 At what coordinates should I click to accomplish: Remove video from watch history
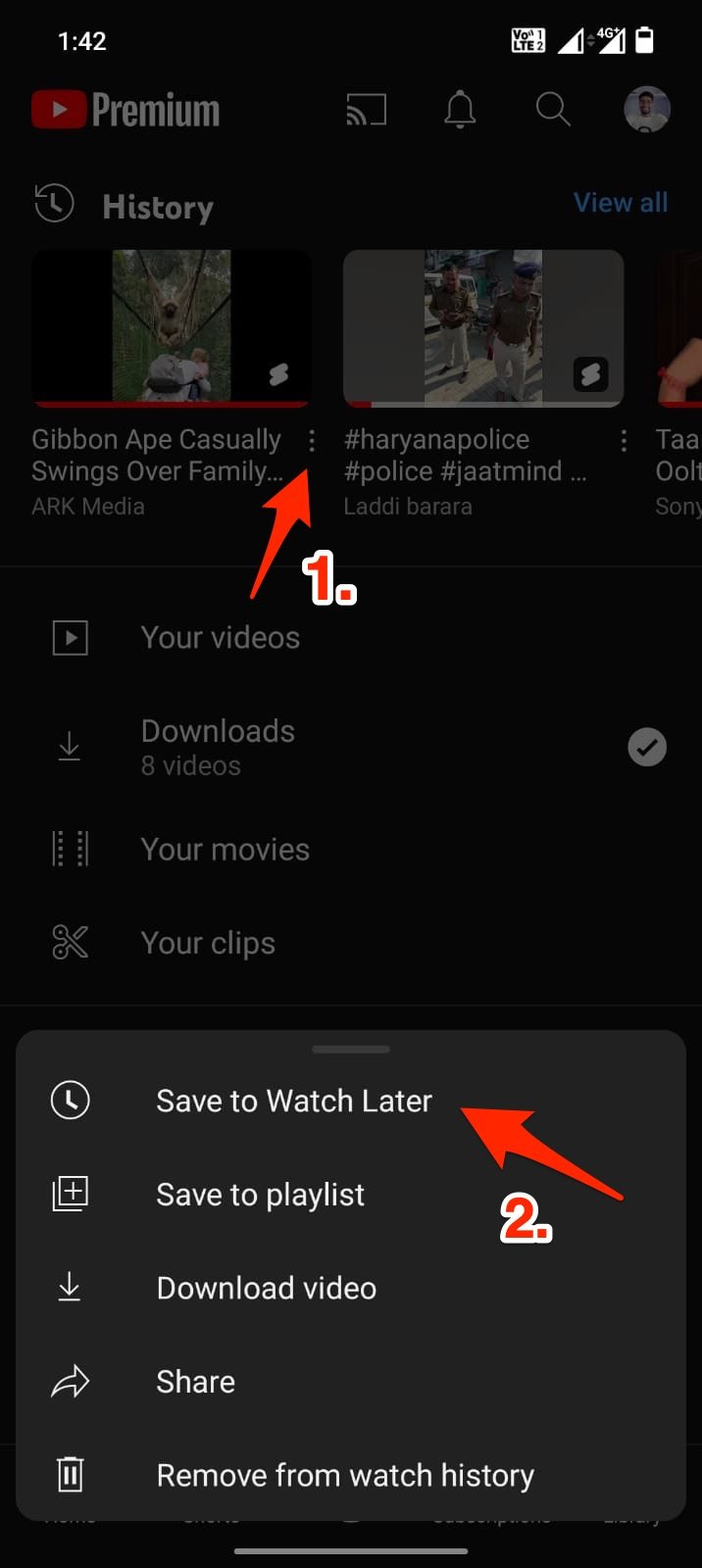pos(344,1475)
